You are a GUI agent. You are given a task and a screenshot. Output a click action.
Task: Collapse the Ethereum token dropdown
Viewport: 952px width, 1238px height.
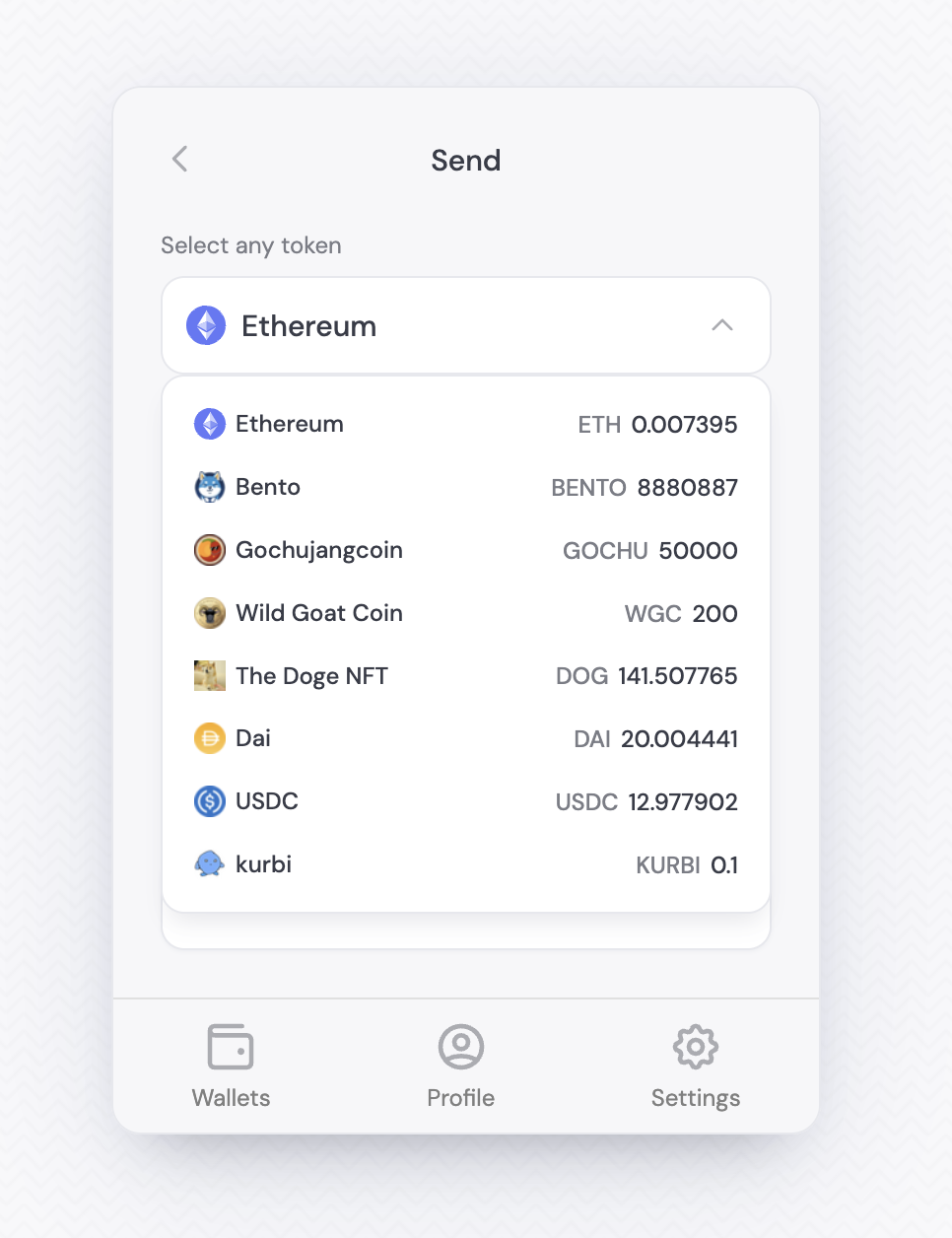[x=721, y=325]
